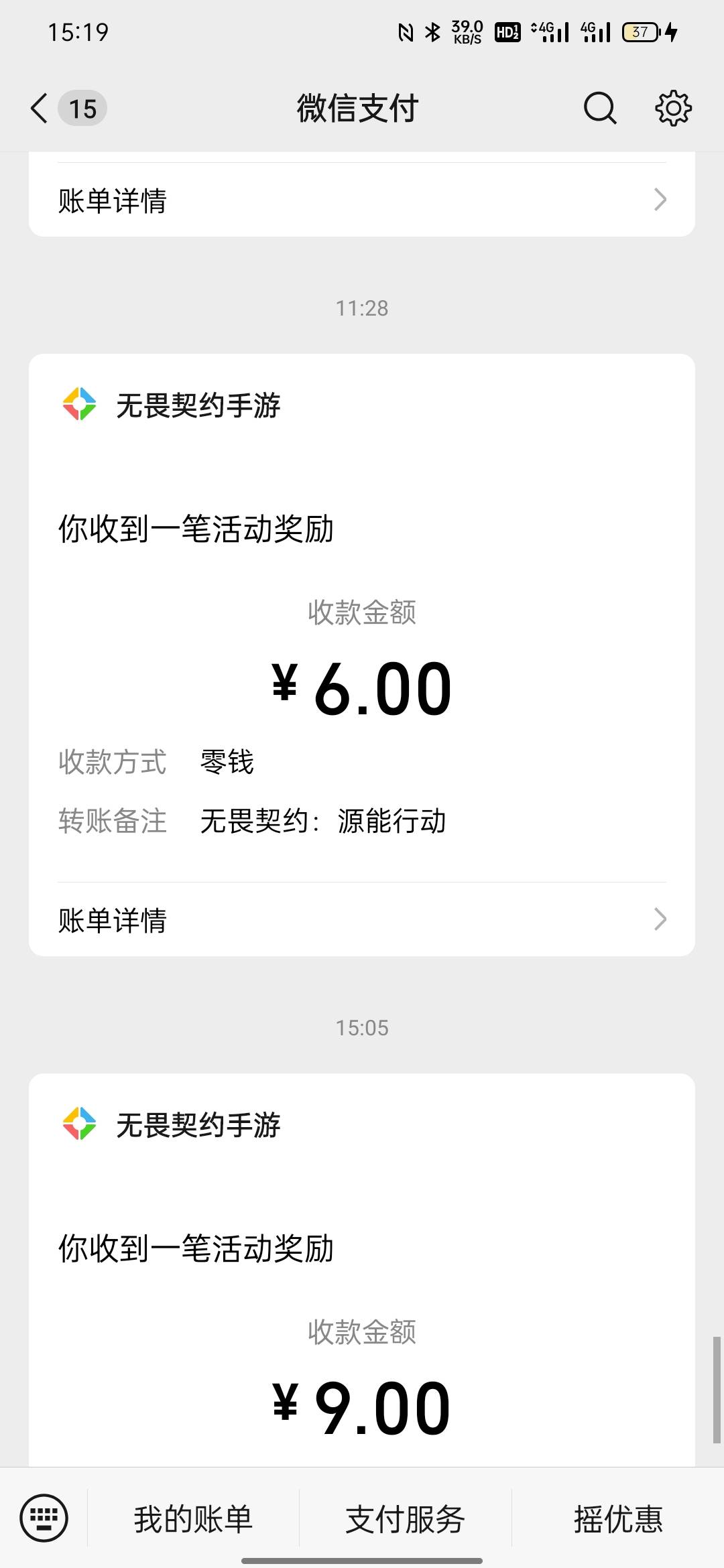Open the 支付服务 menu
The height and width of the screenshot is (1568, 724).
coord(405,1518)
